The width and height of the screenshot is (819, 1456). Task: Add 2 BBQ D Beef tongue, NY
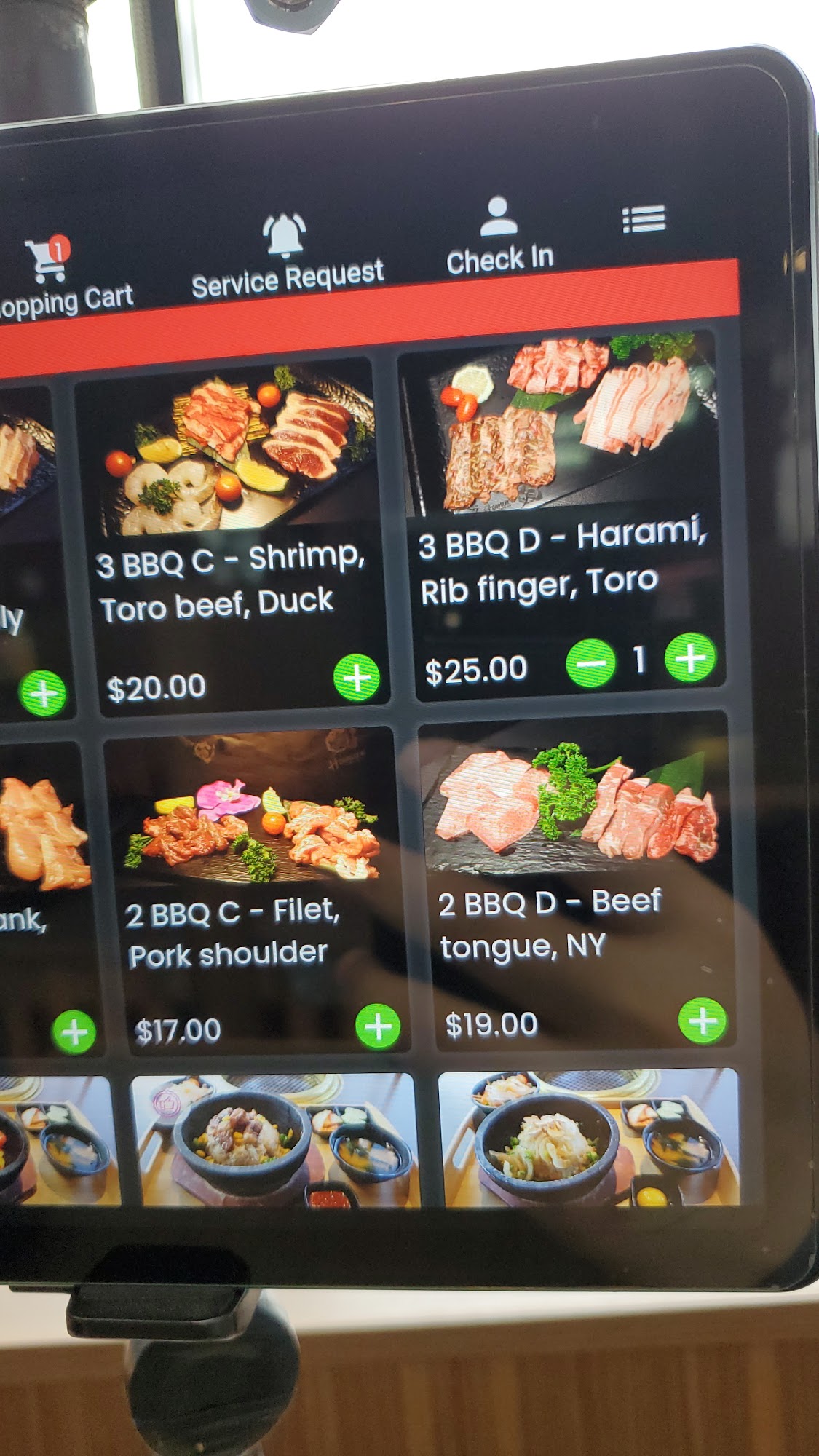pos(702,1020)
